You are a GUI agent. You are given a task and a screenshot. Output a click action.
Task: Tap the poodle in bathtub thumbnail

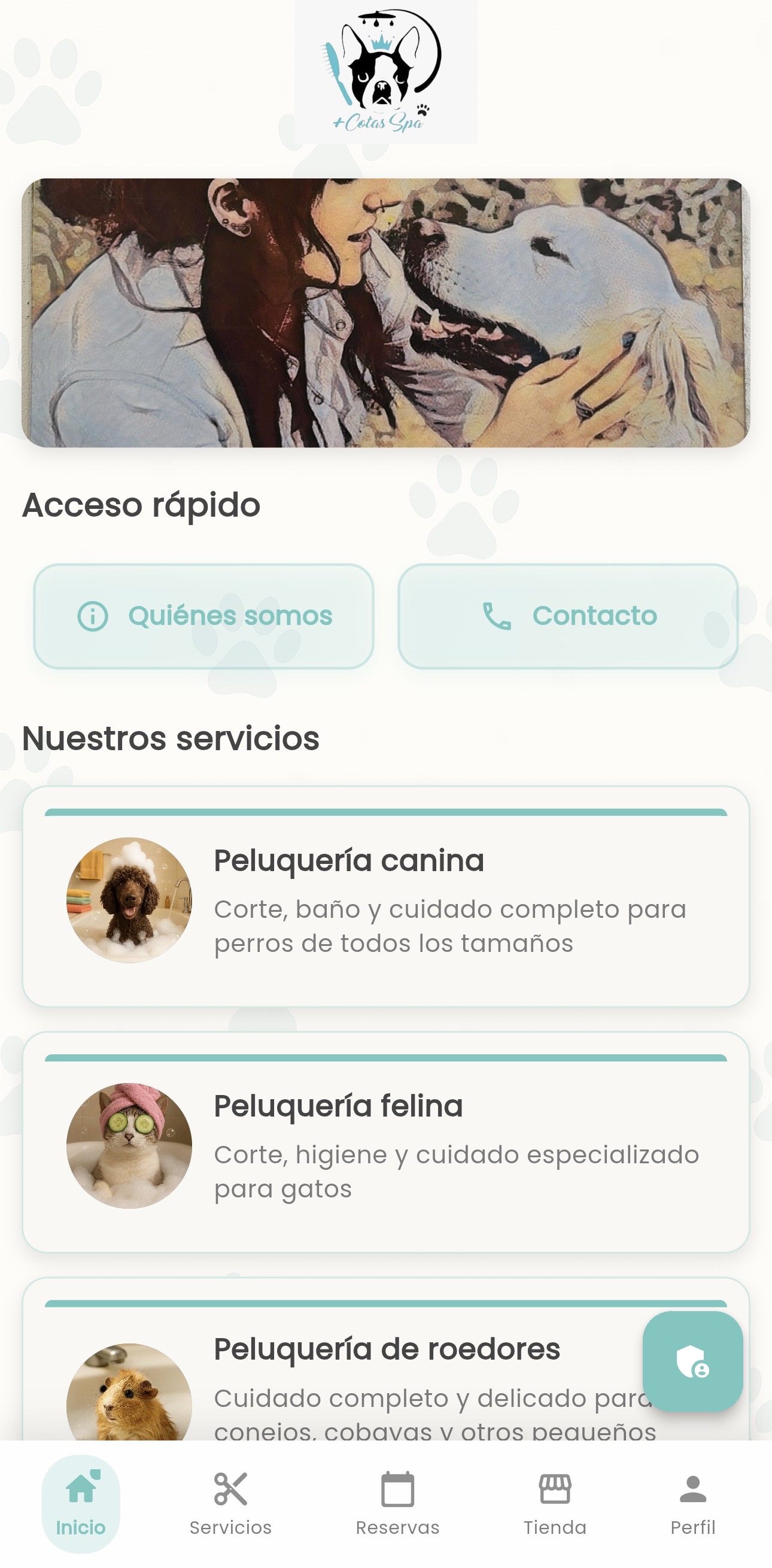coord(128,899)
